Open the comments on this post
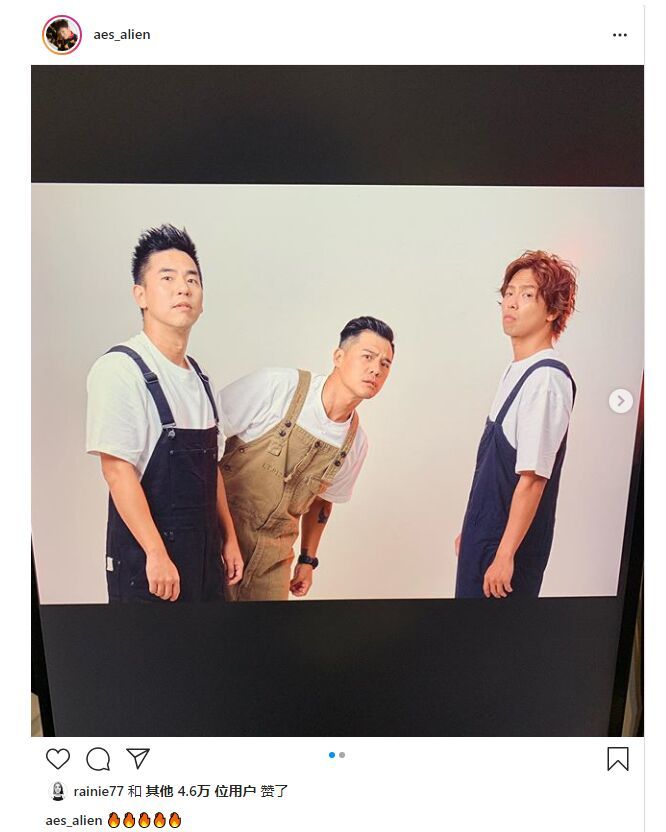 coord(98,759)
